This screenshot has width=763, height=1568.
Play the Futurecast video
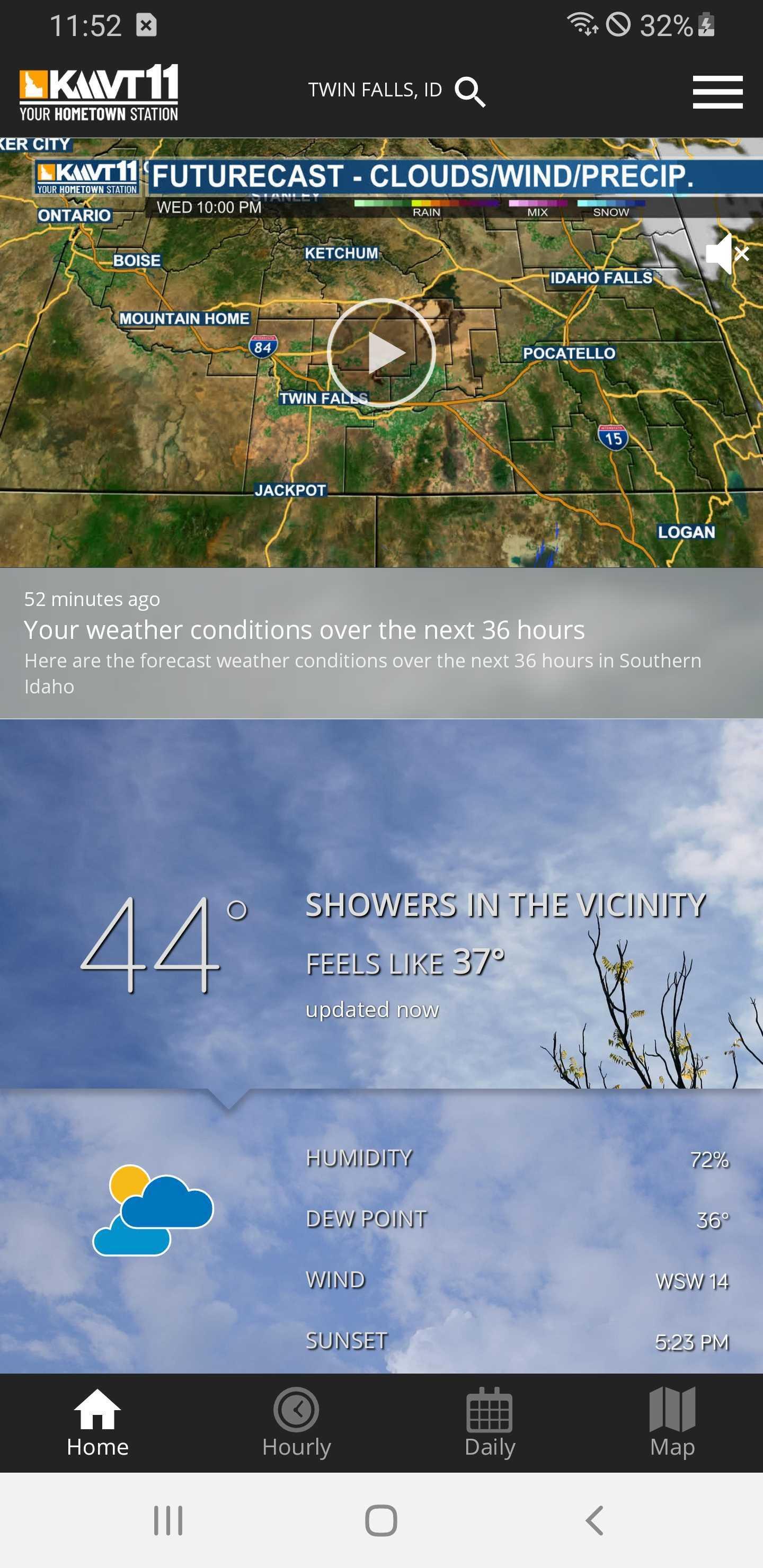381,352
